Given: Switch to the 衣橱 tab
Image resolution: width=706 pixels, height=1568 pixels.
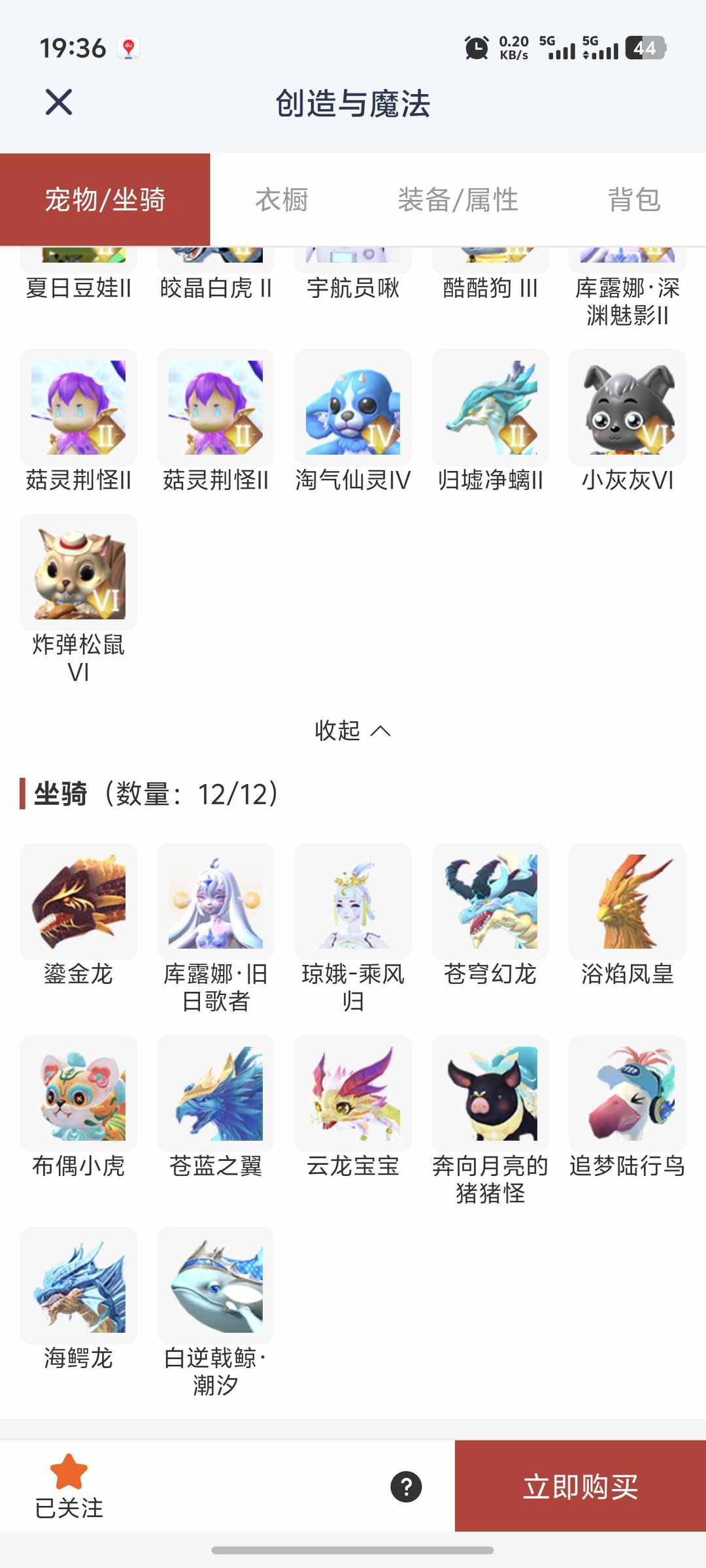Looking at the screenshot, I should pos(282,199).
